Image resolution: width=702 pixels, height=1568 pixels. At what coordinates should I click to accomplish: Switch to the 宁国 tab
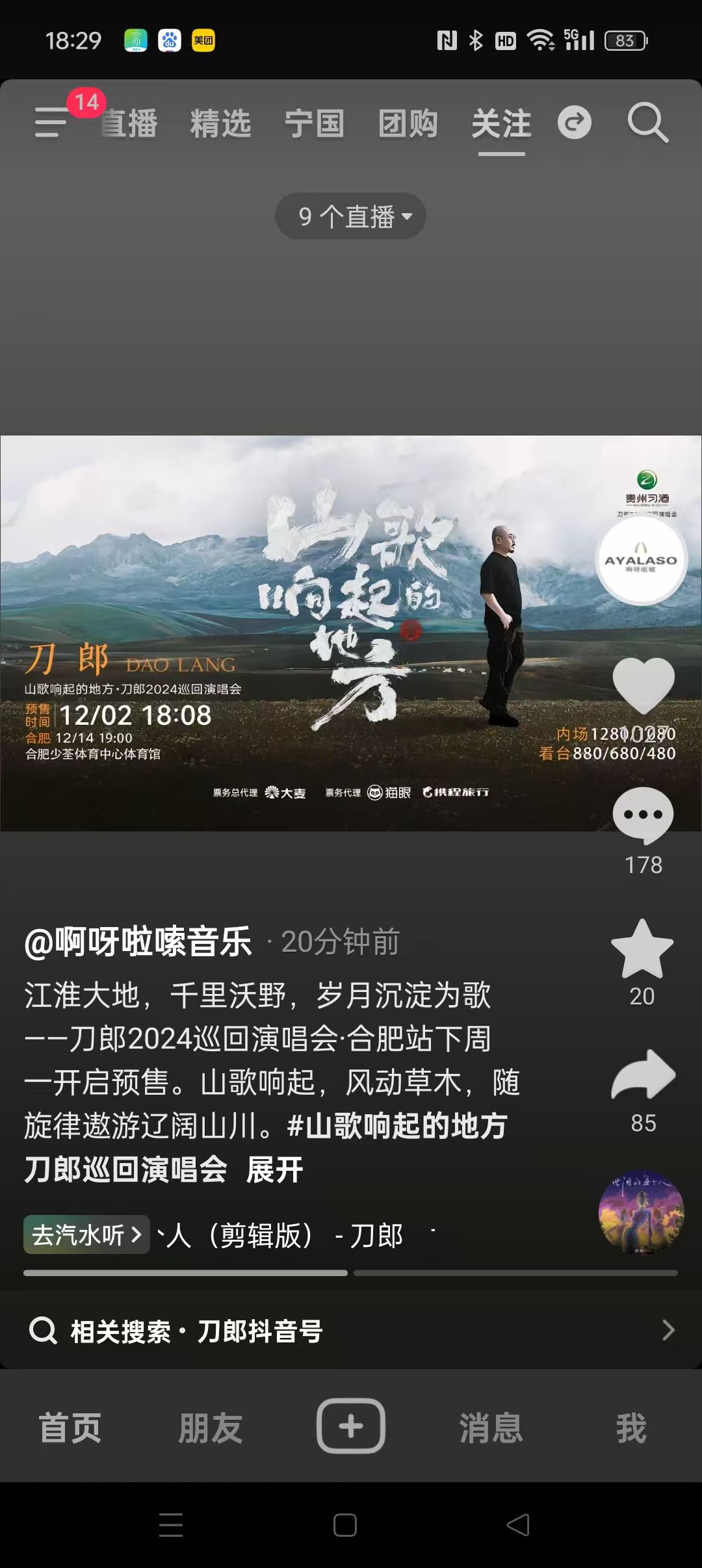315,124
